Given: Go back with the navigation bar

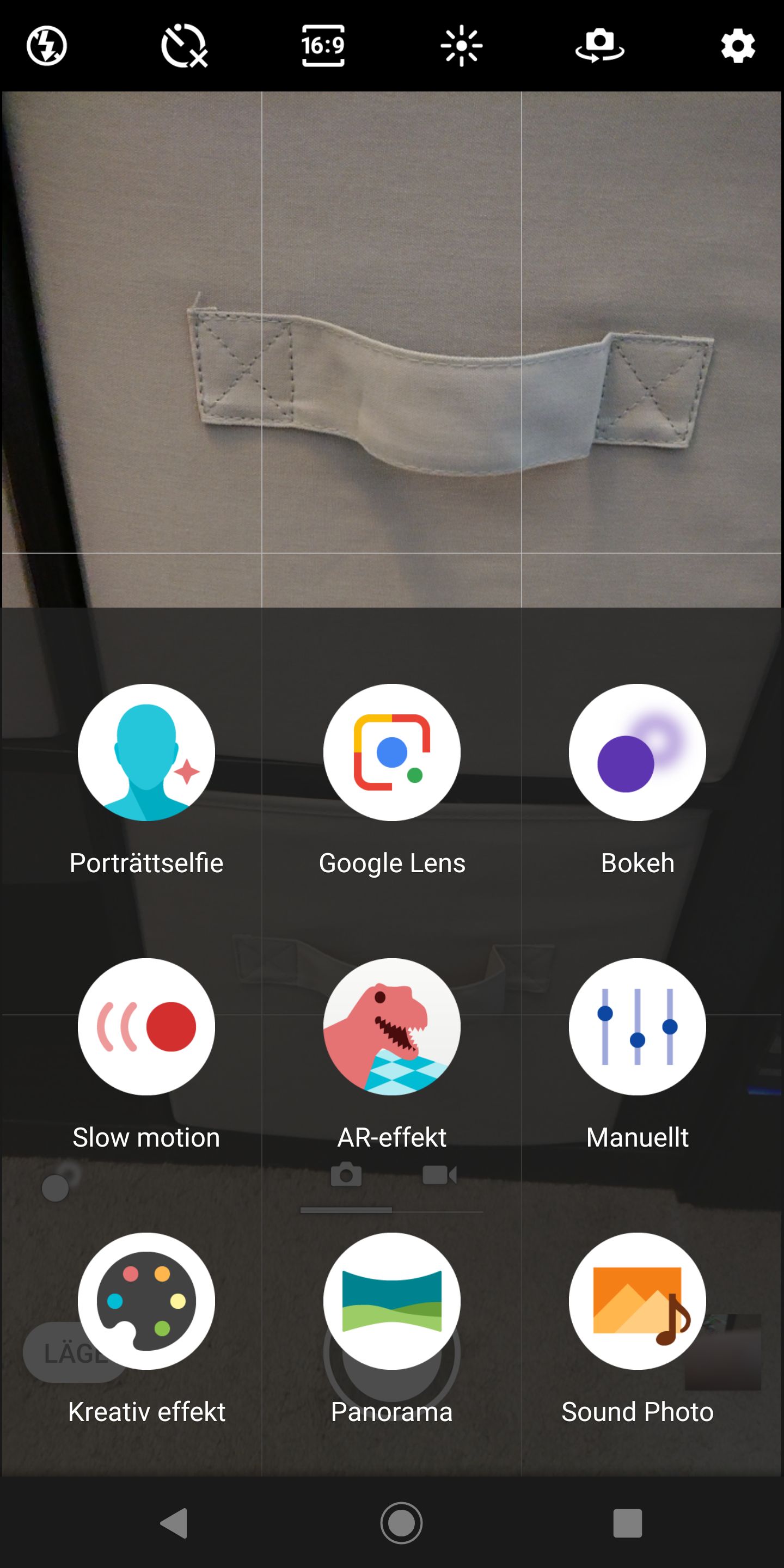Looking at the screenshot, I should coord(174,1523).
